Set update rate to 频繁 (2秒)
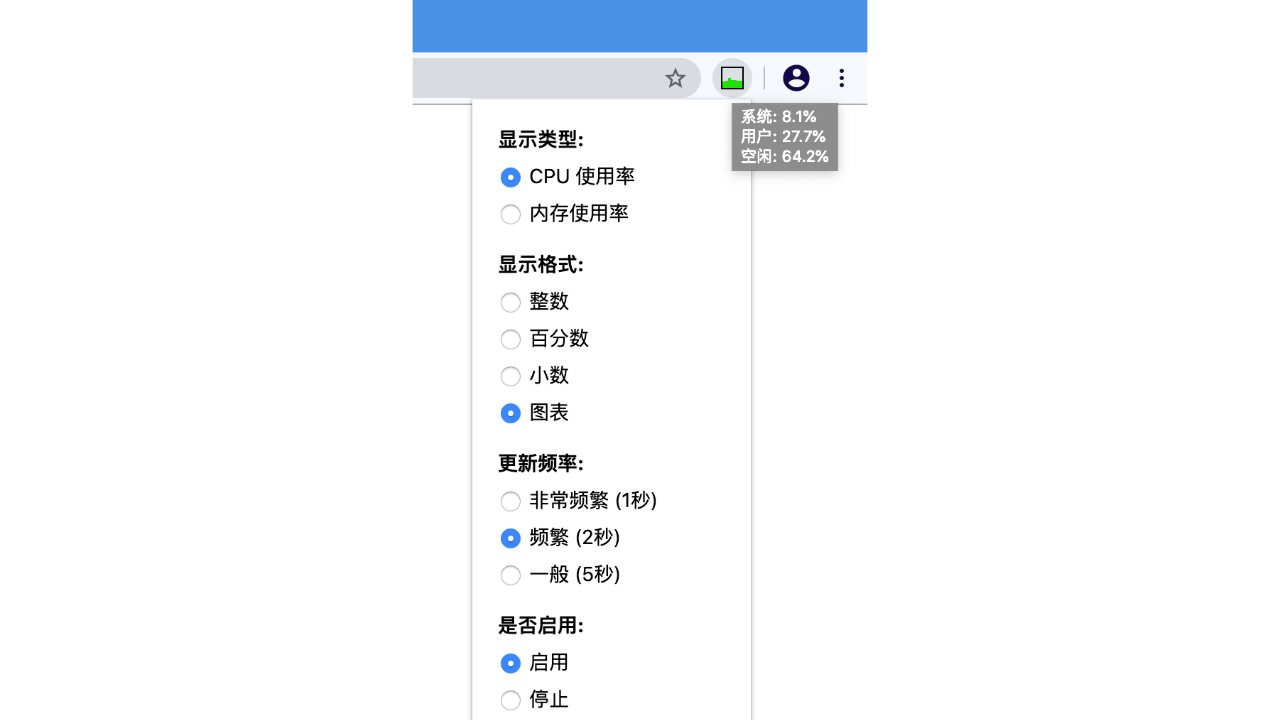Screen dimensions: 1280x720 (511, 538)
